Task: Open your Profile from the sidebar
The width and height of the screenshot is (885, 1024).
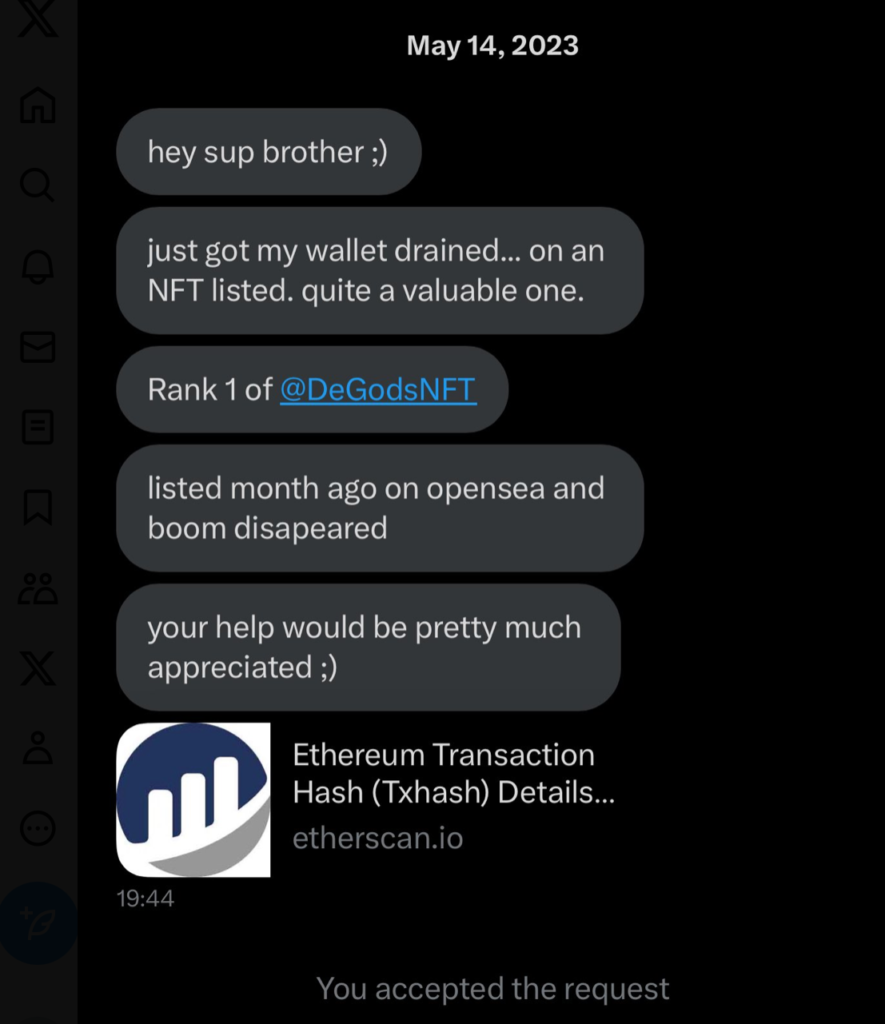Action: [x=38, y=747]
